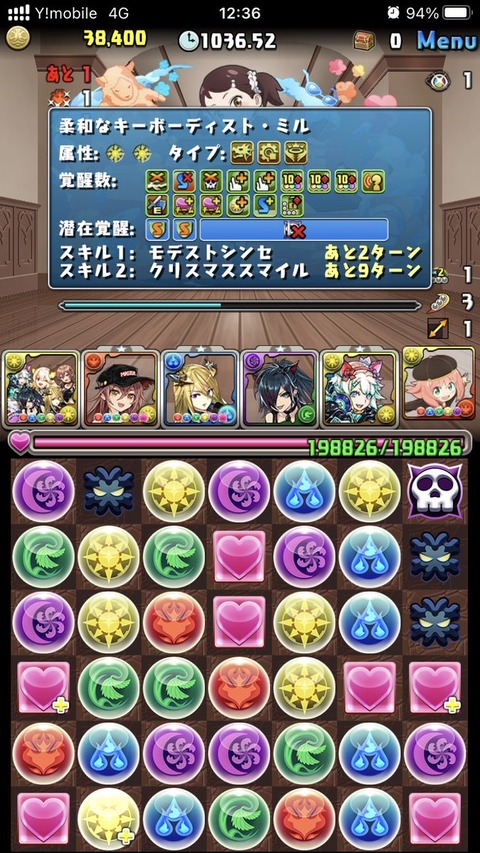
Task: Tap the skull poison orb on the board
Action: 435,491
